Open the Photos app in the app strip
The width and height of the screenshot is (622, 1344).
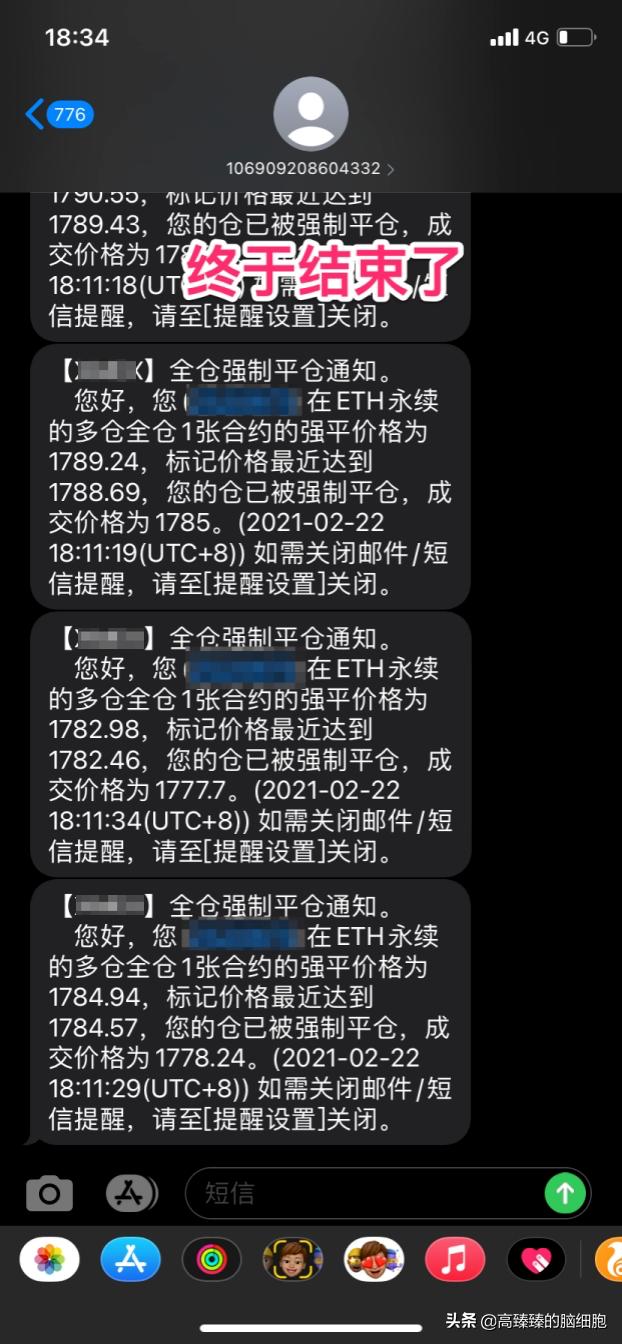(49, 1259)
